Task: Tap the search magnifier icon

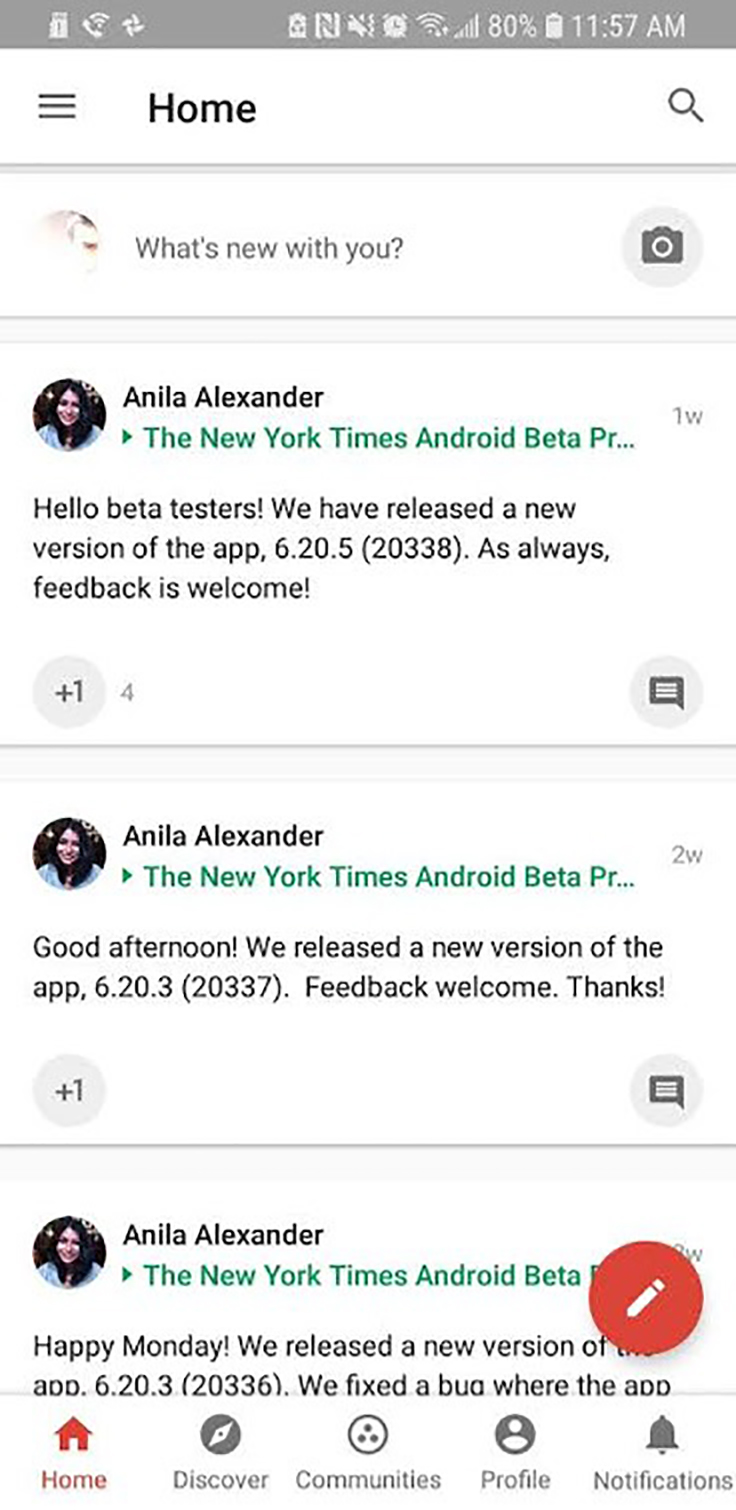Action: (685, 106)
